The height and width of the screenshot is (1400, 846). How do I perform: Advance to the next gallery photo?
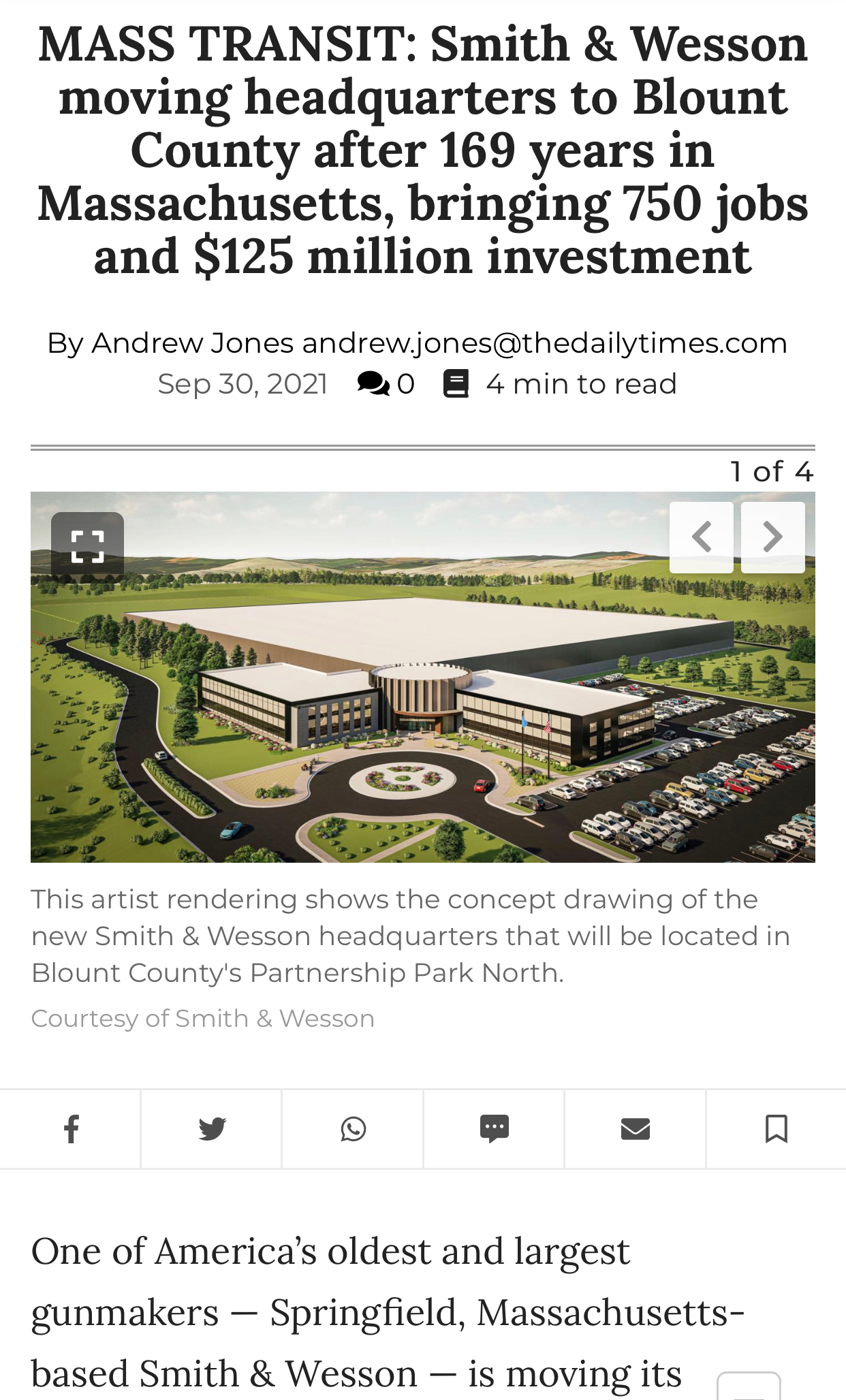click(773, 537)
